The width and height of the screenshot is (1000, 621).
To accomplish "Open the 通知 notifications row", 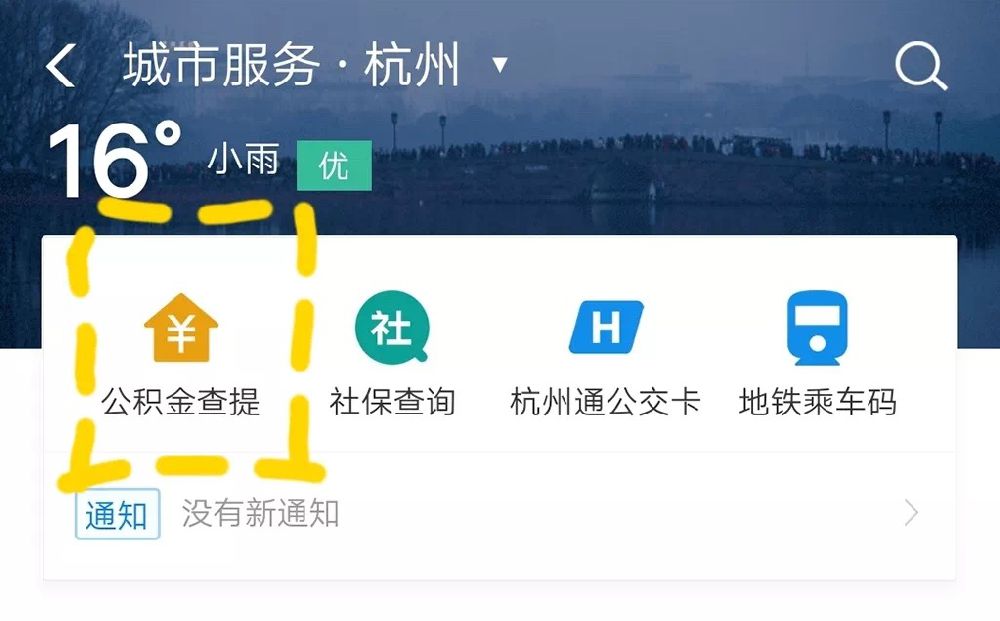I will point(498,515).
